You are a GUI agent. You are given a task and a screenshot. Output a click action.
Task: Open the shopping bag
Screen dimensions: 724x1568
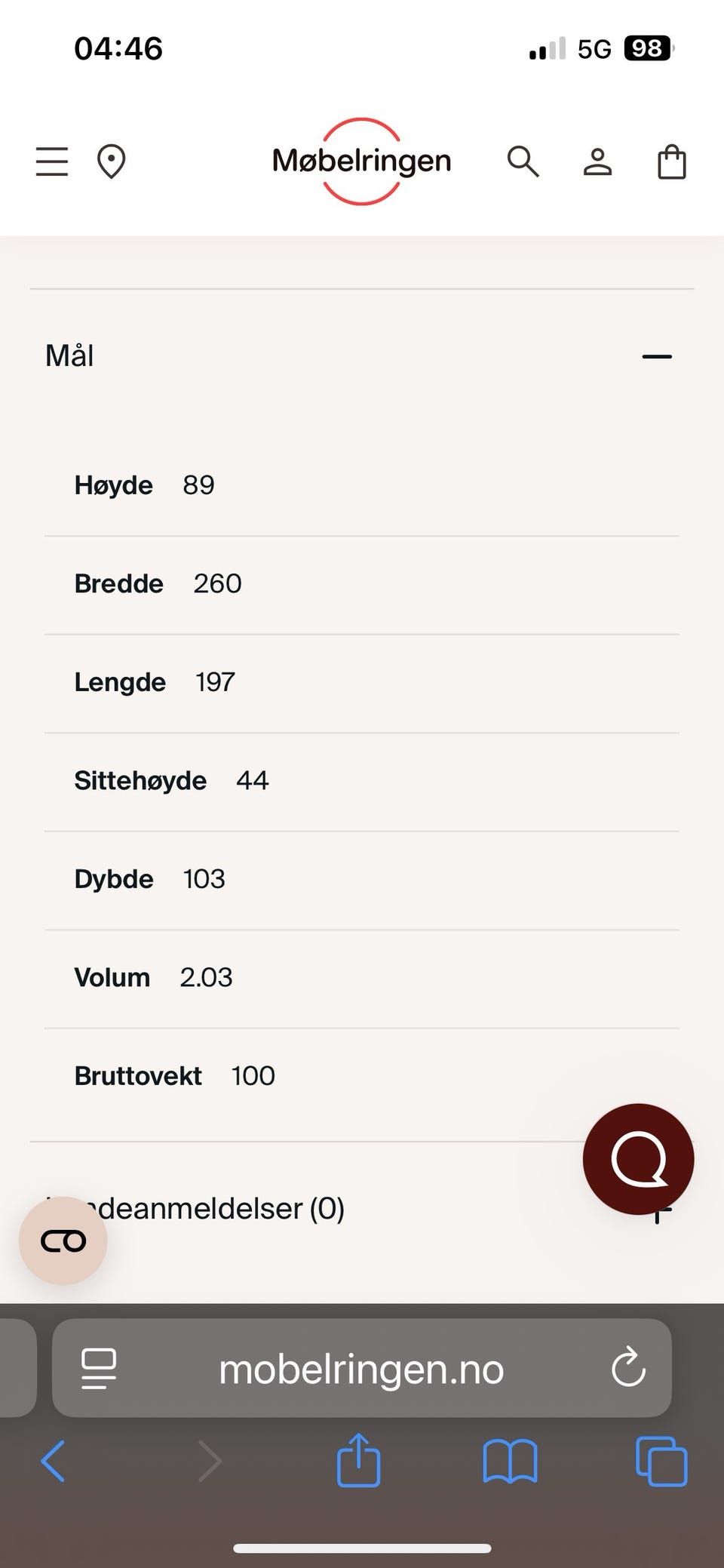coord(671,161)
